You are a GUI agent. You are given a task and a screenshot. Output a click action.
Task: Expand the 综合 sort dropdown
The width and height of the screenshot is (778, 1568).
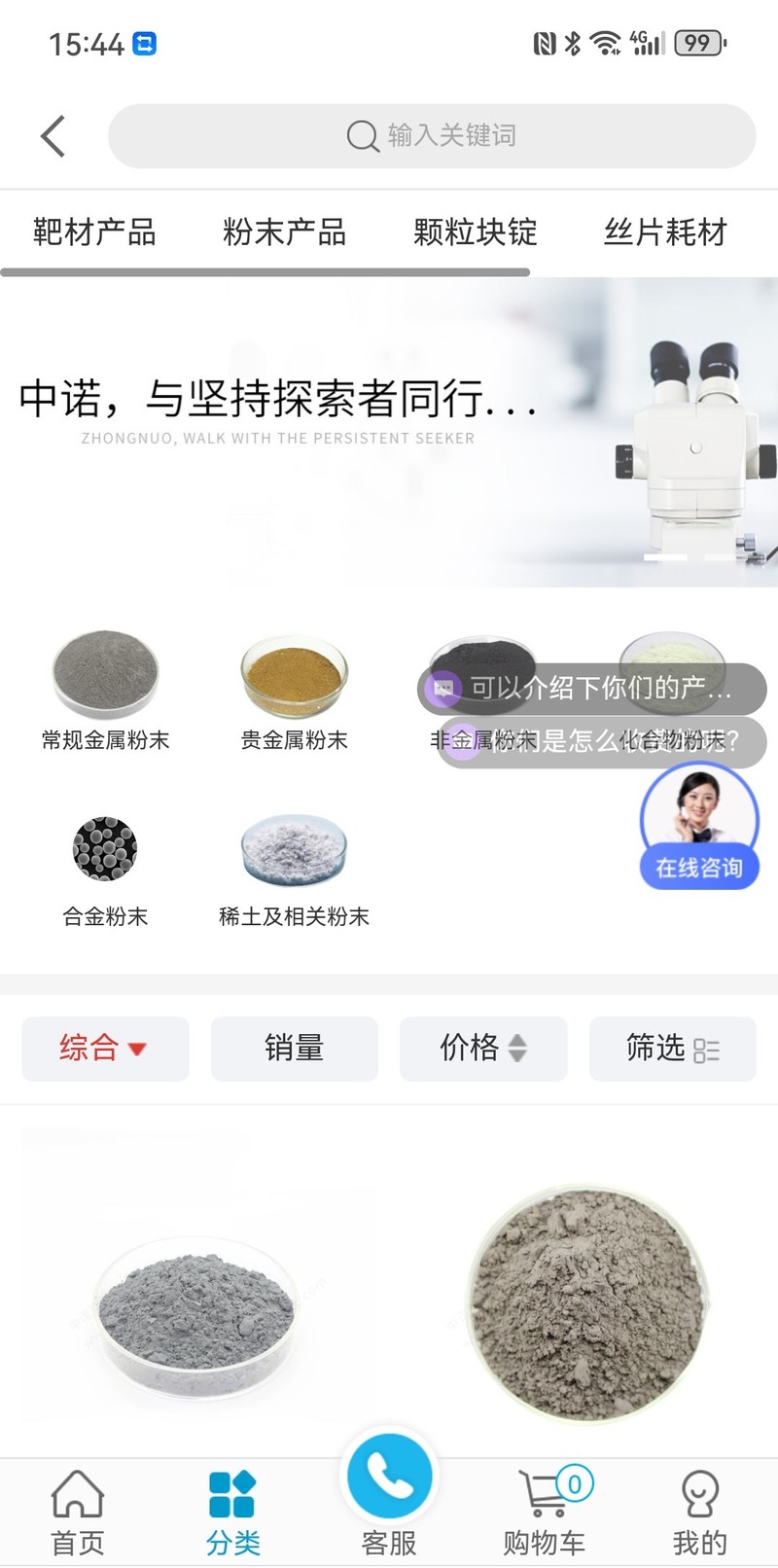click(x=105, y=1049)
